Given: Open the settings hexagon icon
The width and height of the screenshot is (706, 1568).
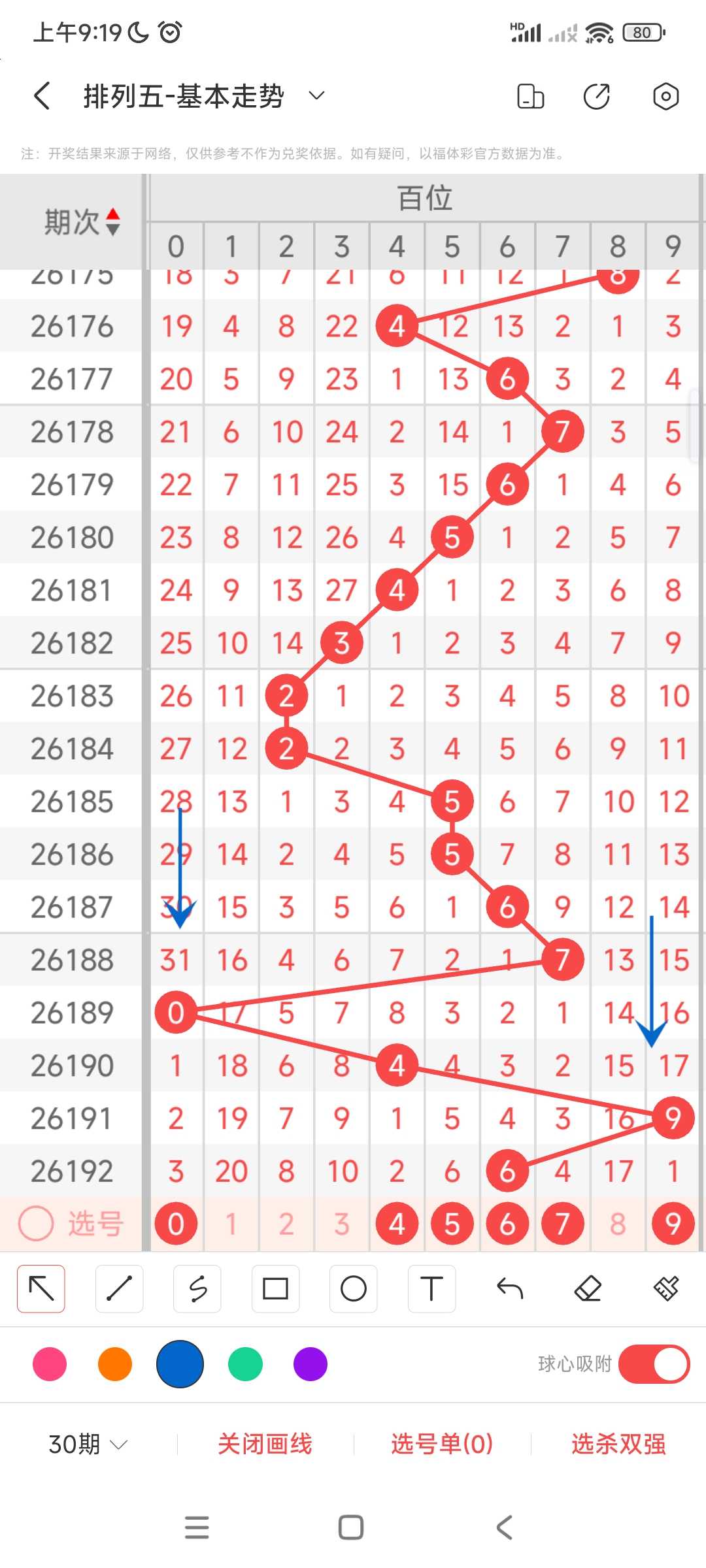Looking at the screenshot, I should (x=665, y=96).
